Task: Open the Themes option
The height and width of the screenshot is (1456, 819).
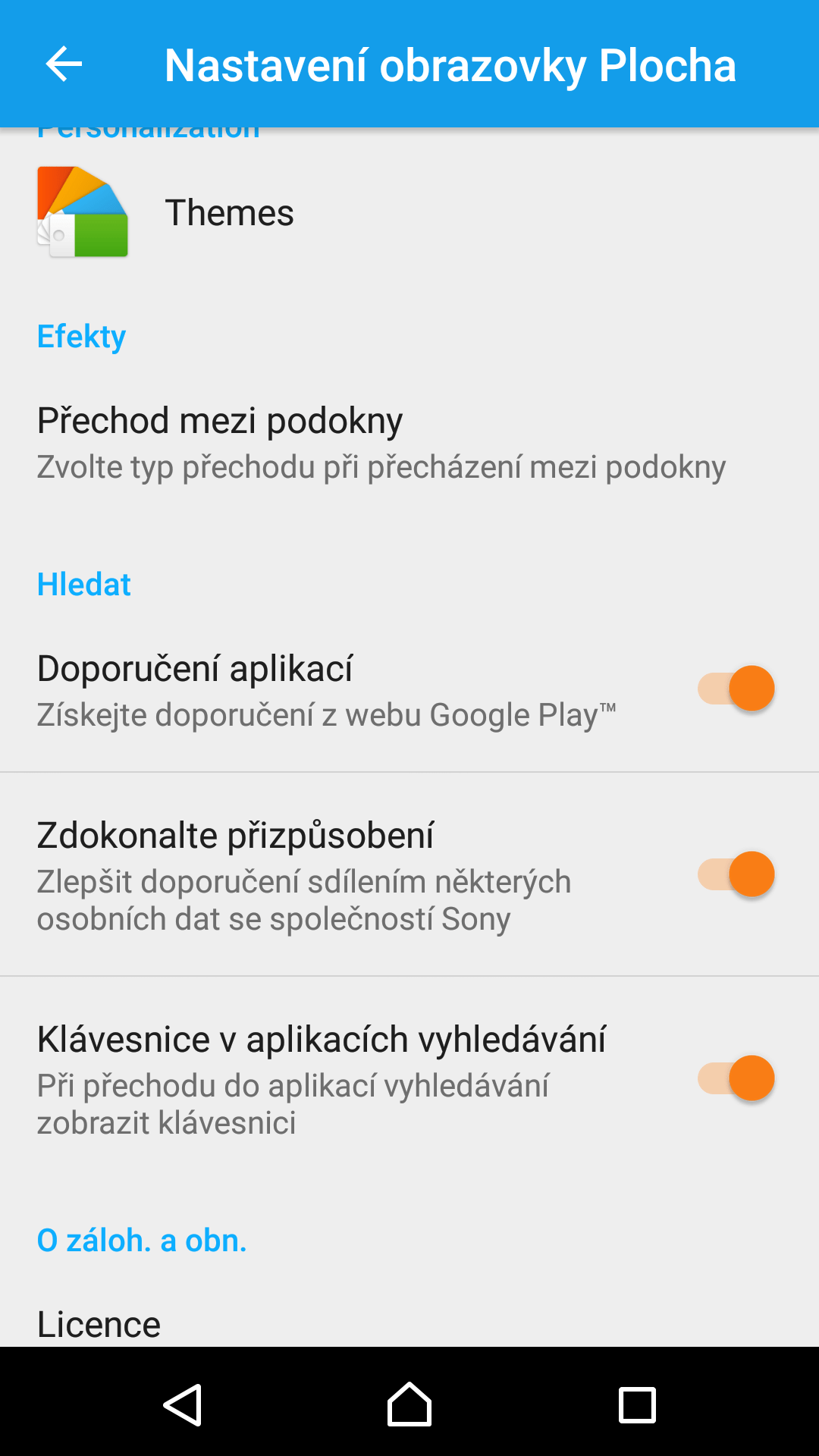Action: [409, 212]
